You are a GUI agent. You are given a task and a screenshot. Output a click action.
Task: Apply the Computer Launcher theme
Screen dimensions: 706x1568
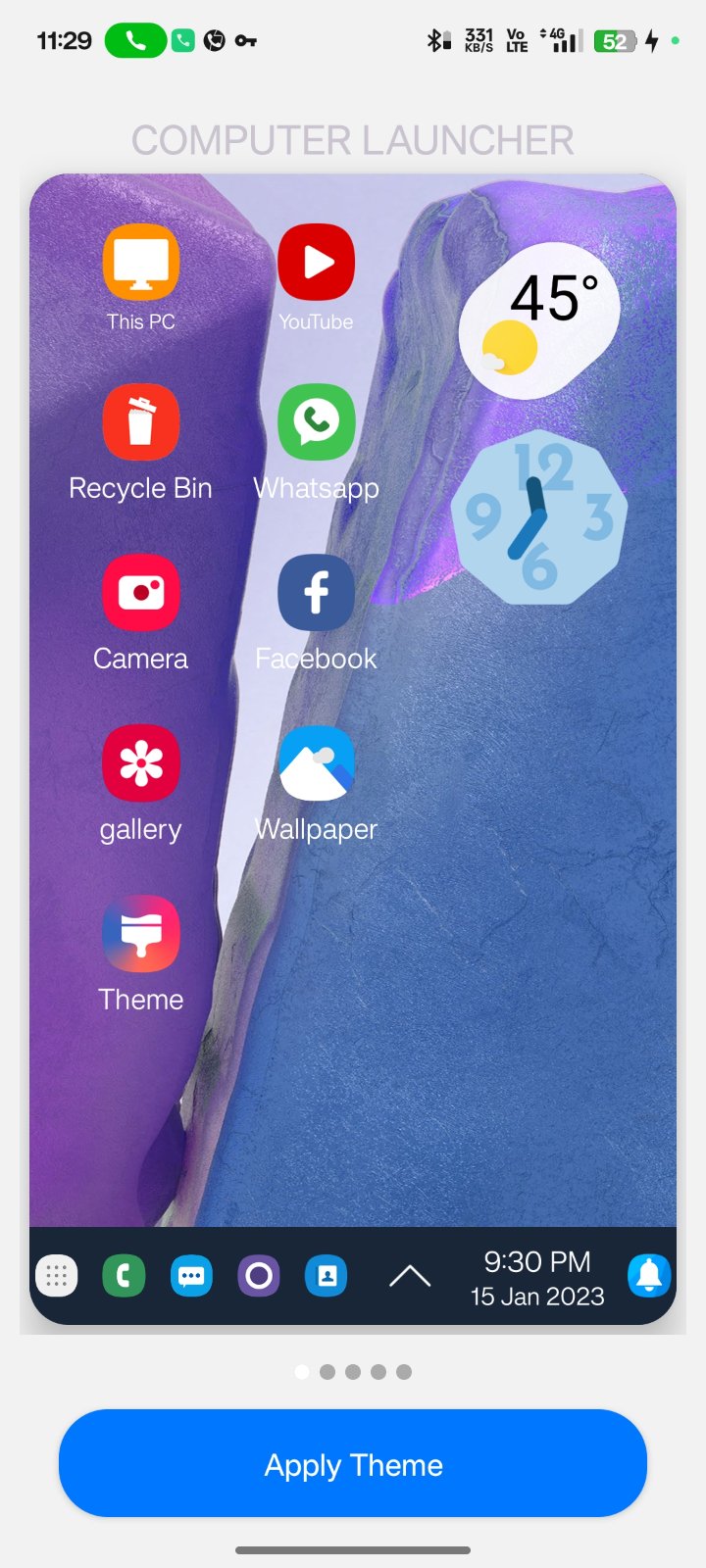(353, 1464)
